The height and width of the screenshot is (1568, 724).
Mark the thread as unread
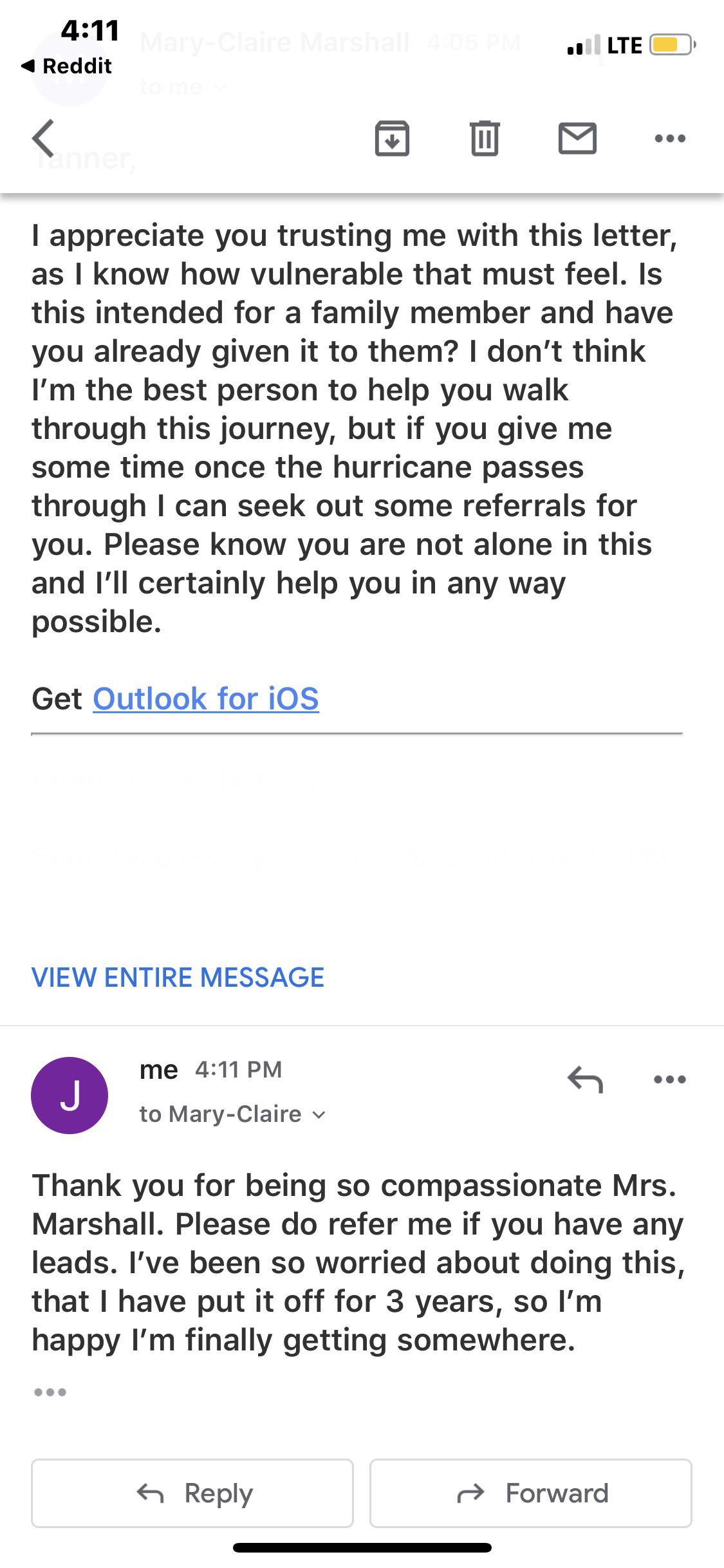click(577, 138)
